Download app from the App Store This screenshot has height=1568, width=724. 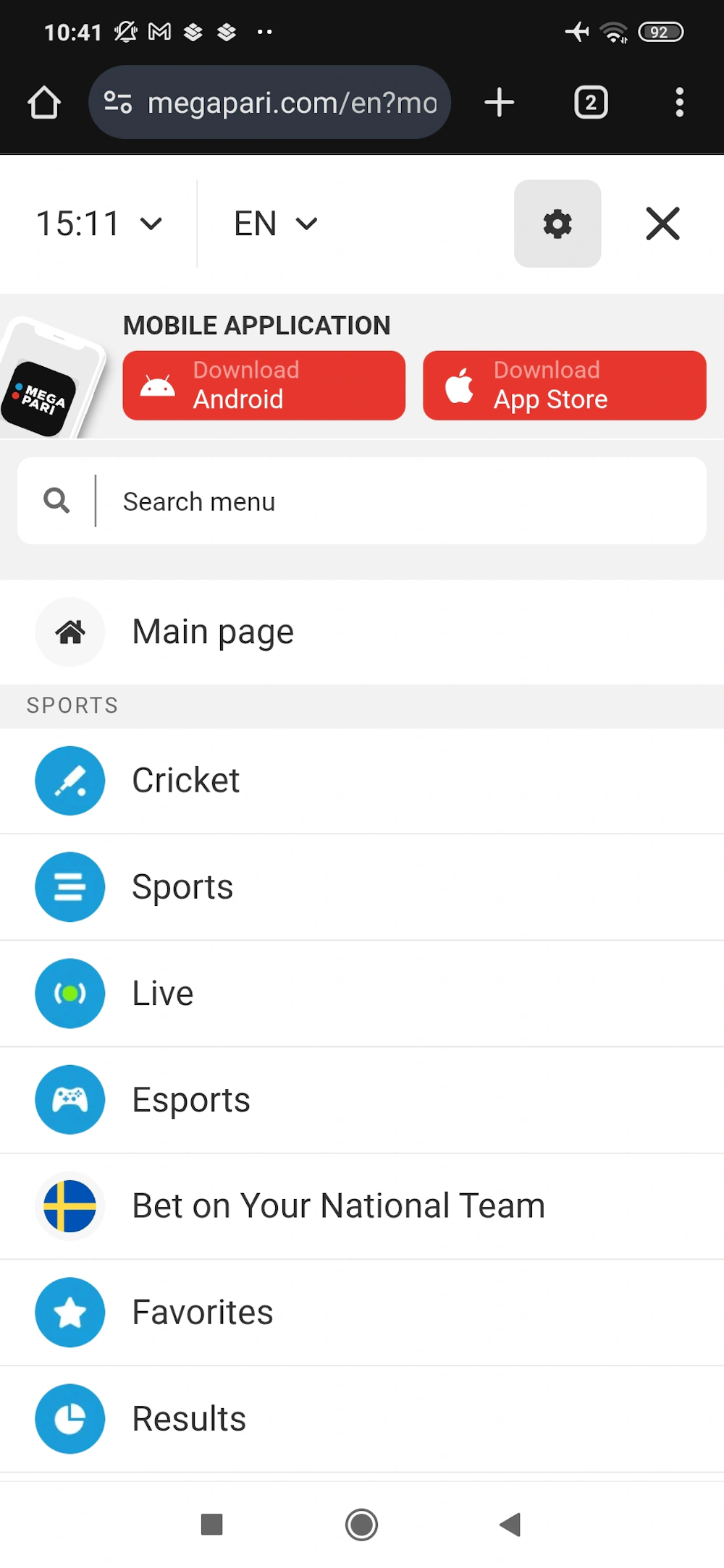(564, 385)
